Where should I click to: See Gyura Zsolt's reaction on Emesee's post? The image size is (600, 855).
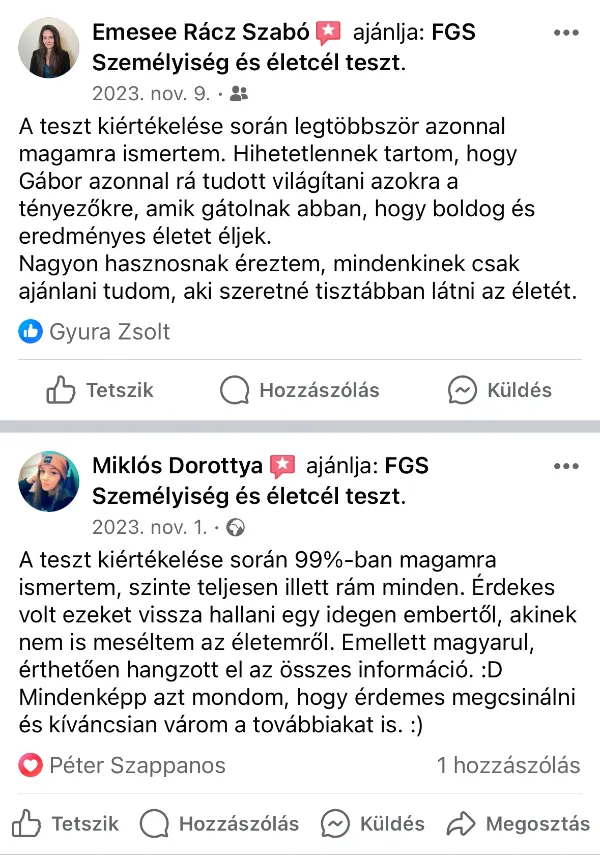95,331
